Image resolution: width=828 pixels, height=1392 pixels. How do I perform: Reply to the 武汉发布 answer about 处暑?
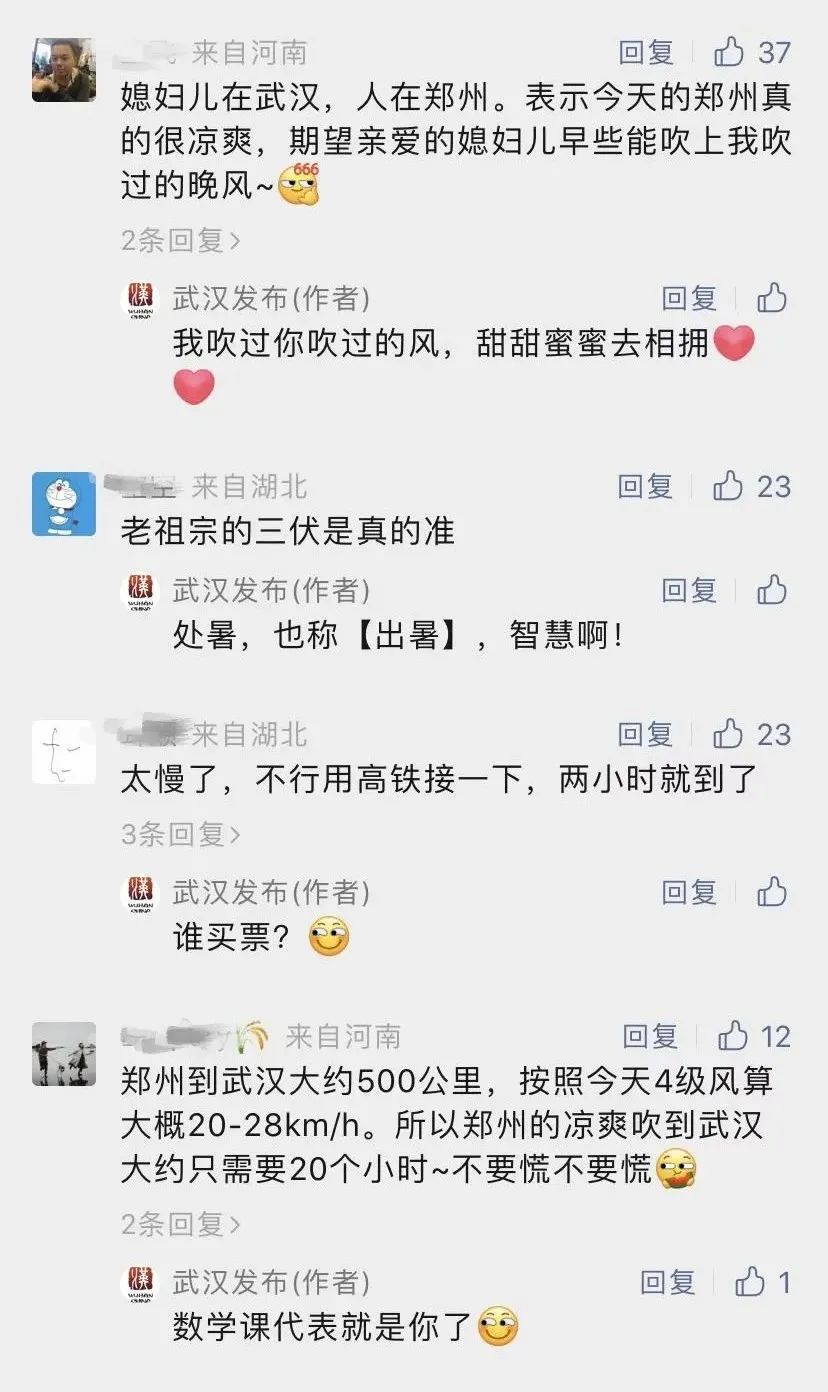pos(689,590)
